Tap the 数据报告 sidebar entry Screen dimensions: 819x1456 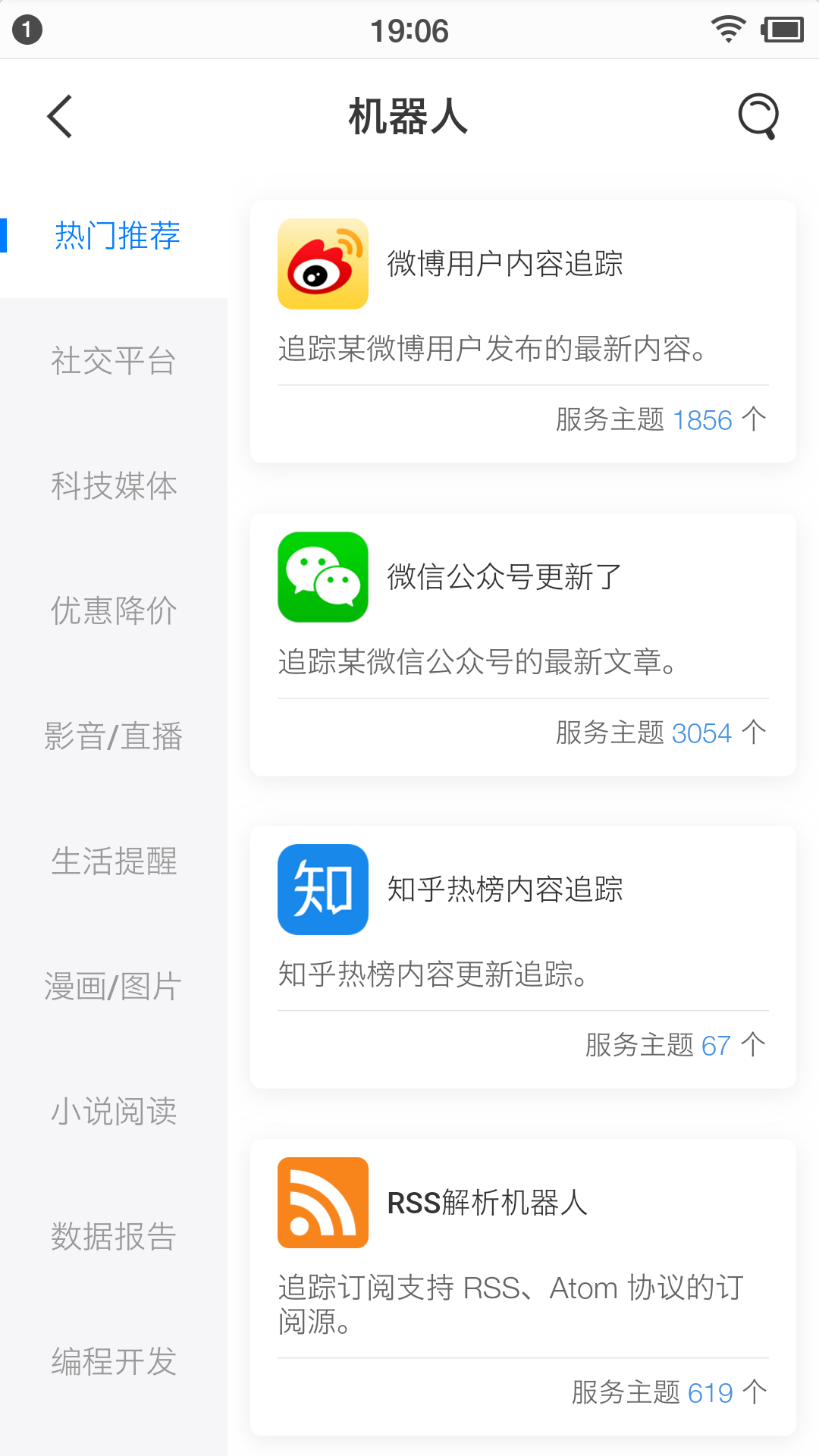(114, 1237)
